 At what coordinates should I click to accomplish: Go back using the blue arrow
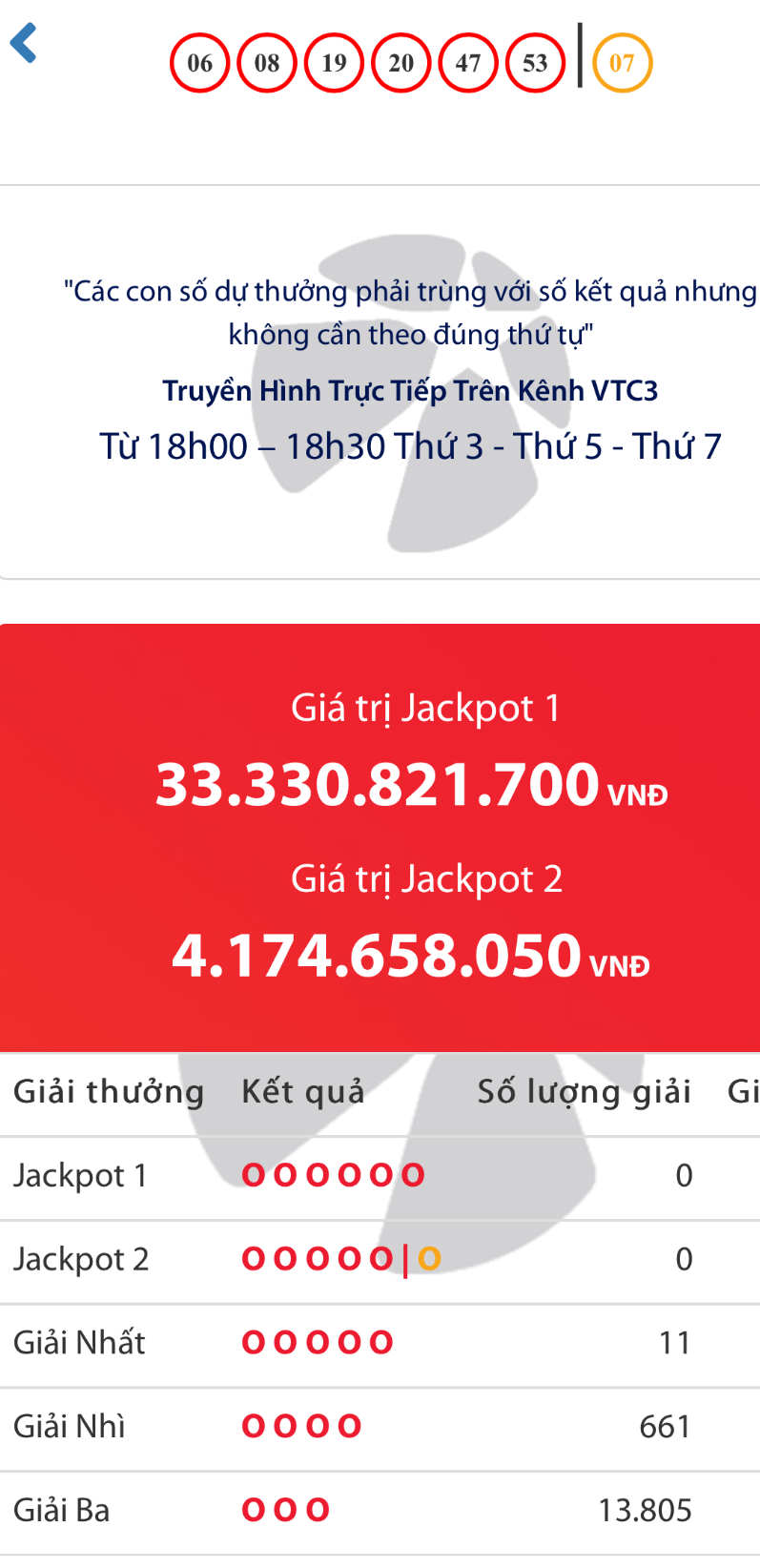(23, 44)
